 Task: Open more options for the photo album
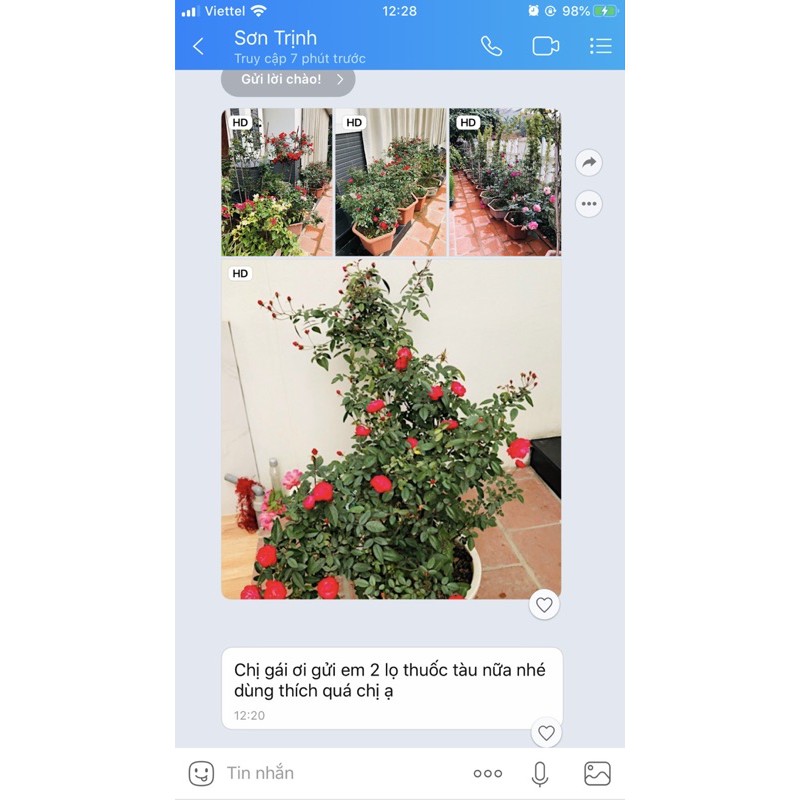589,204
